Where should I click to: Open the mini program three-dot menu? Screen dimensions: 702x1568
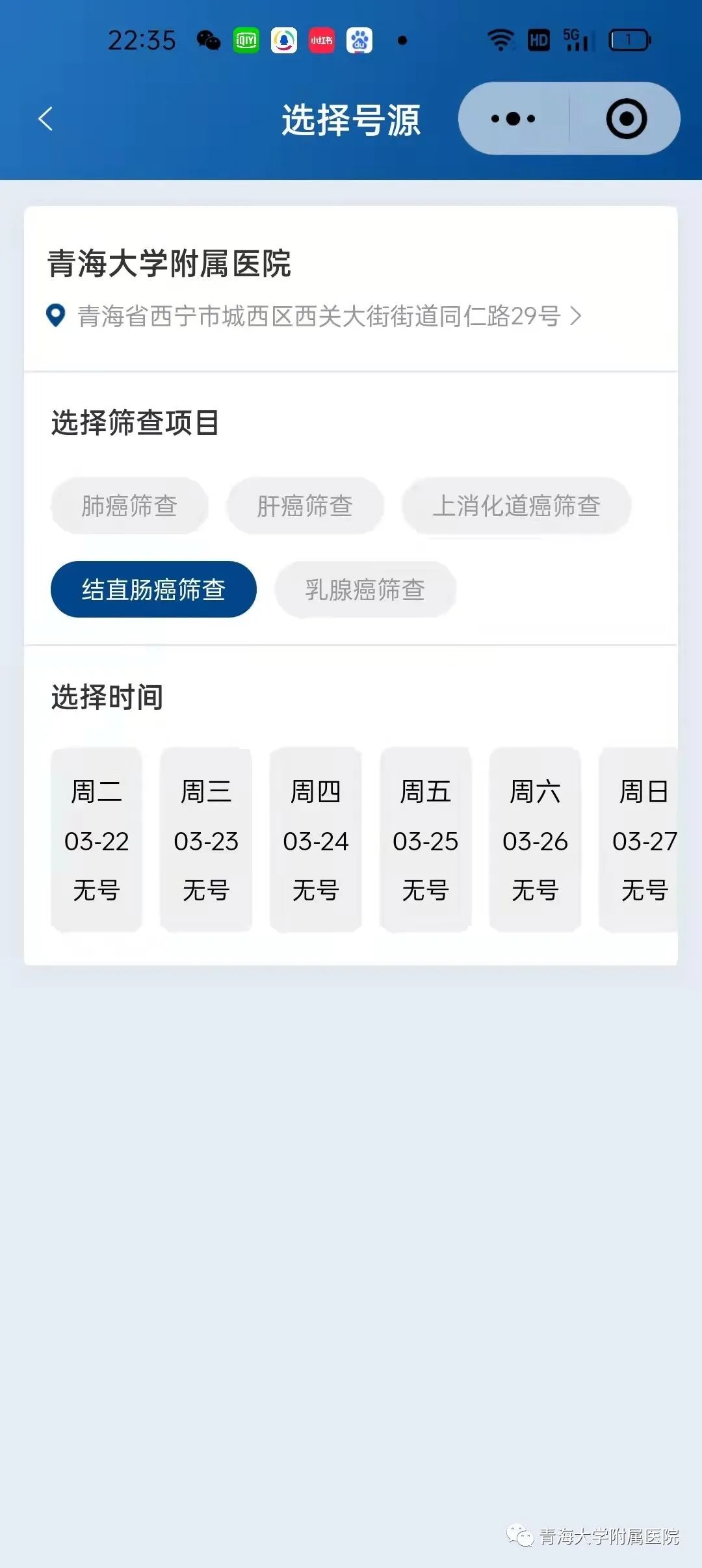[513, 119]
